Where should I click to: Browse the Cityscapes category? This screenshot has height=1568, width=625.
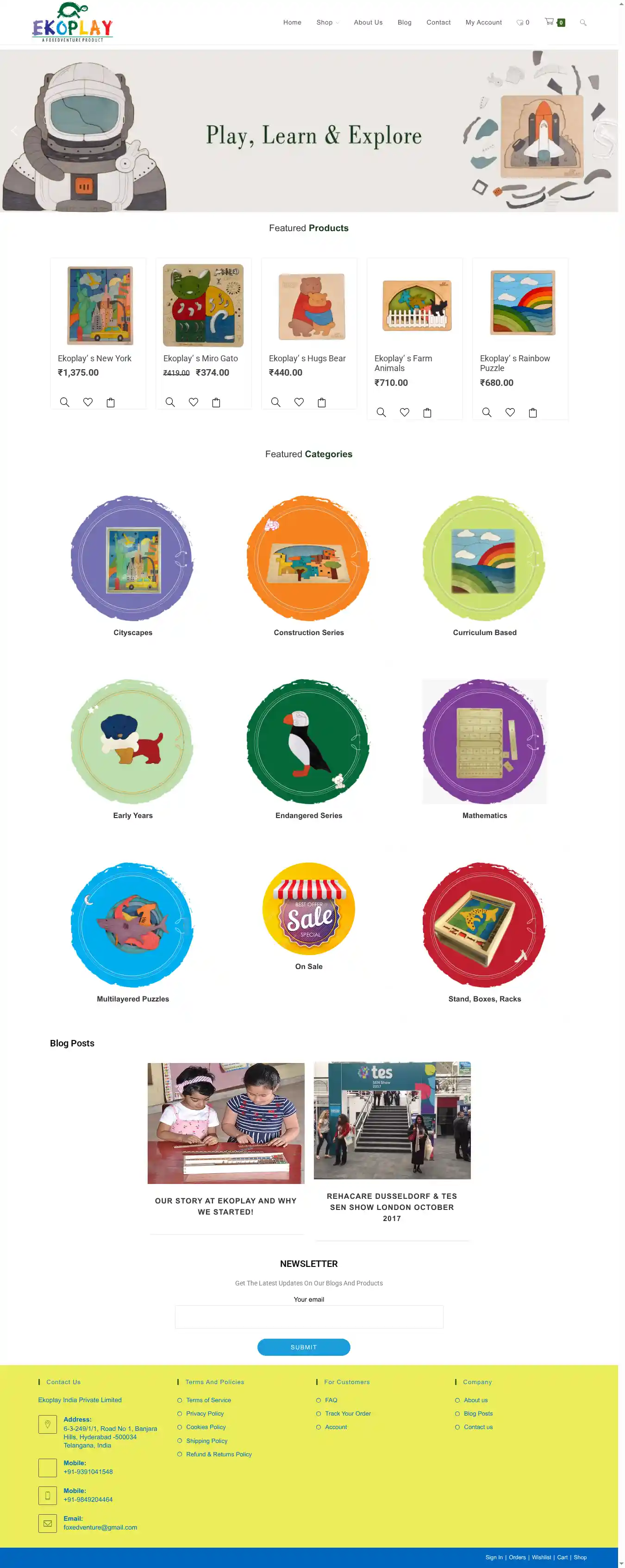coord(132,558)
